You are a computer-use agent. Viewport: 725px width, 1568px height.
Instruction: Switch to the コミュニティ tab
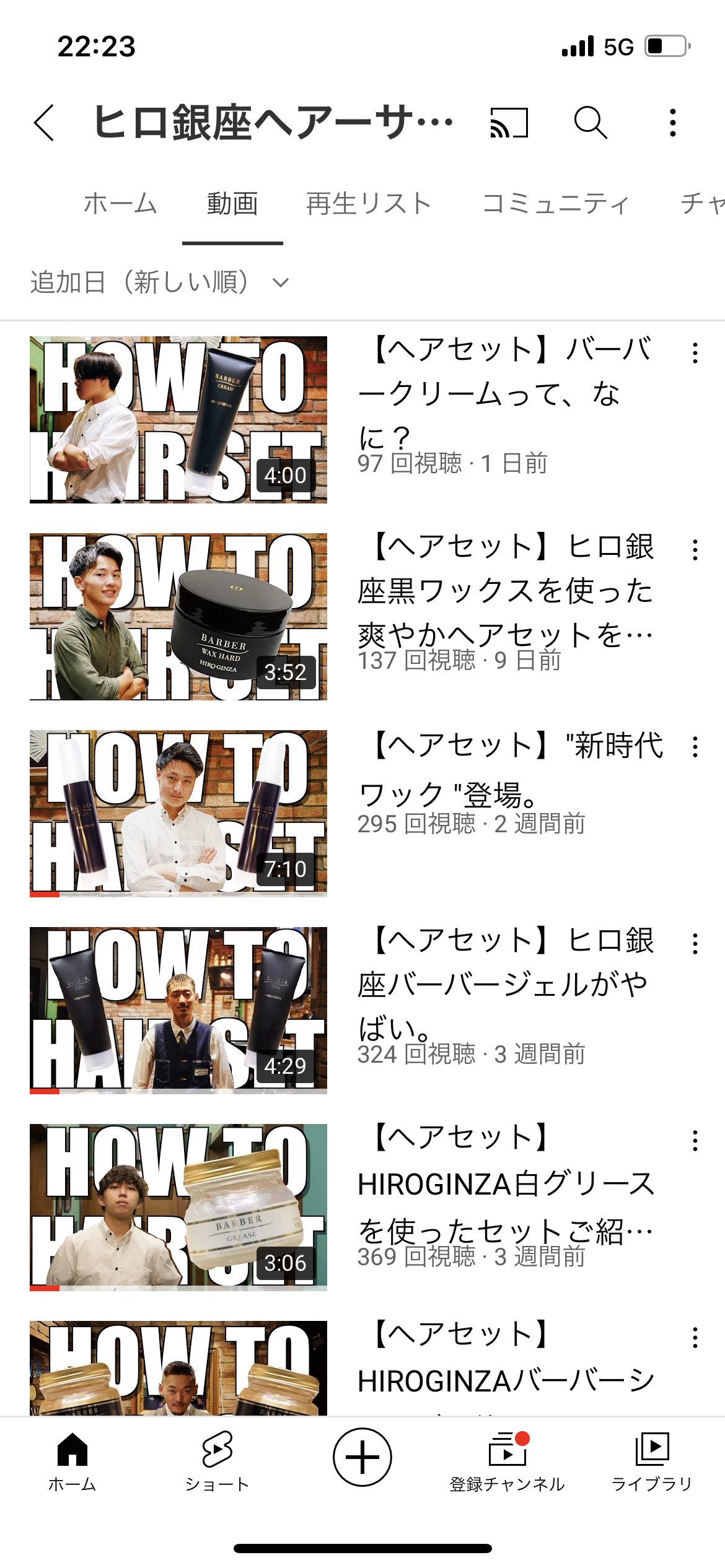point(555,204)
